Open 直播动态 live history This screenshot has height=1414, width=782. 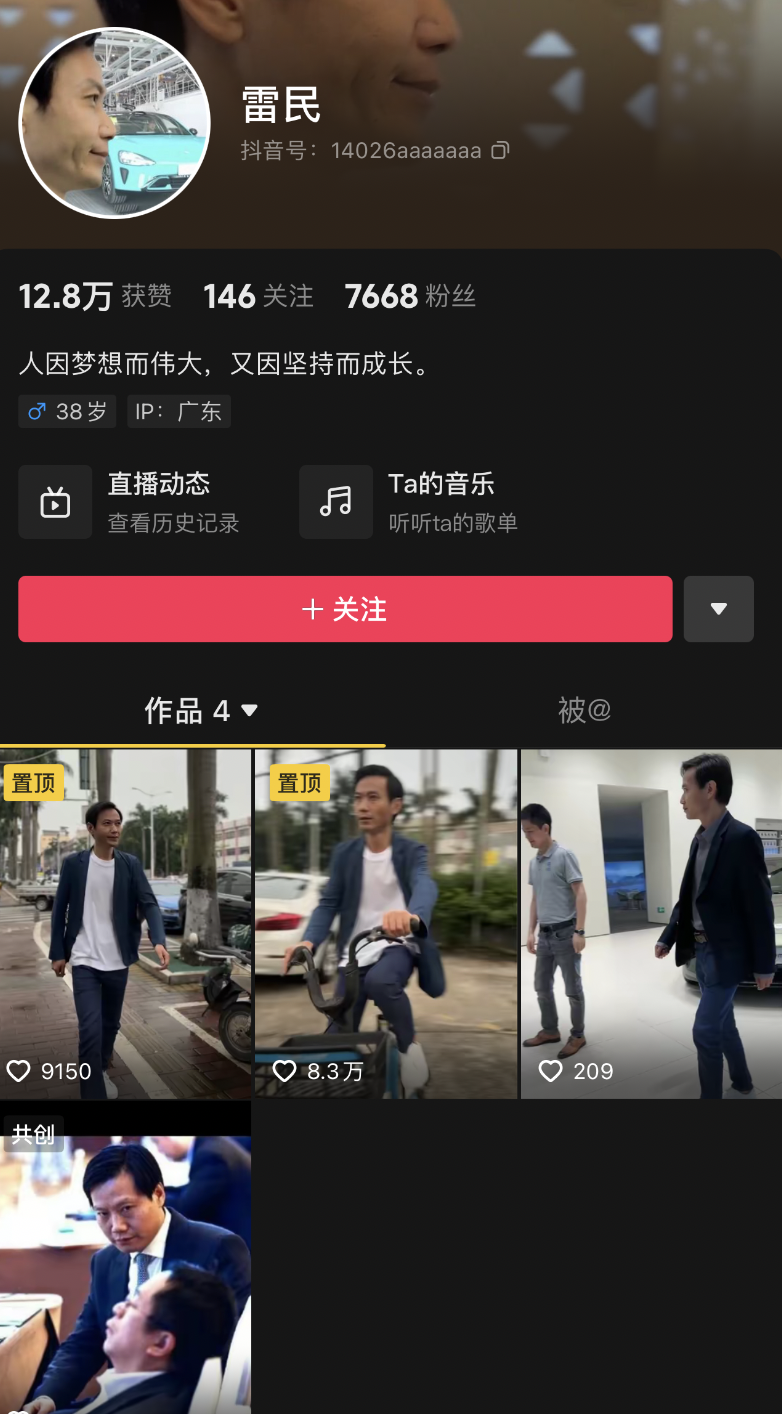(130, 501)
